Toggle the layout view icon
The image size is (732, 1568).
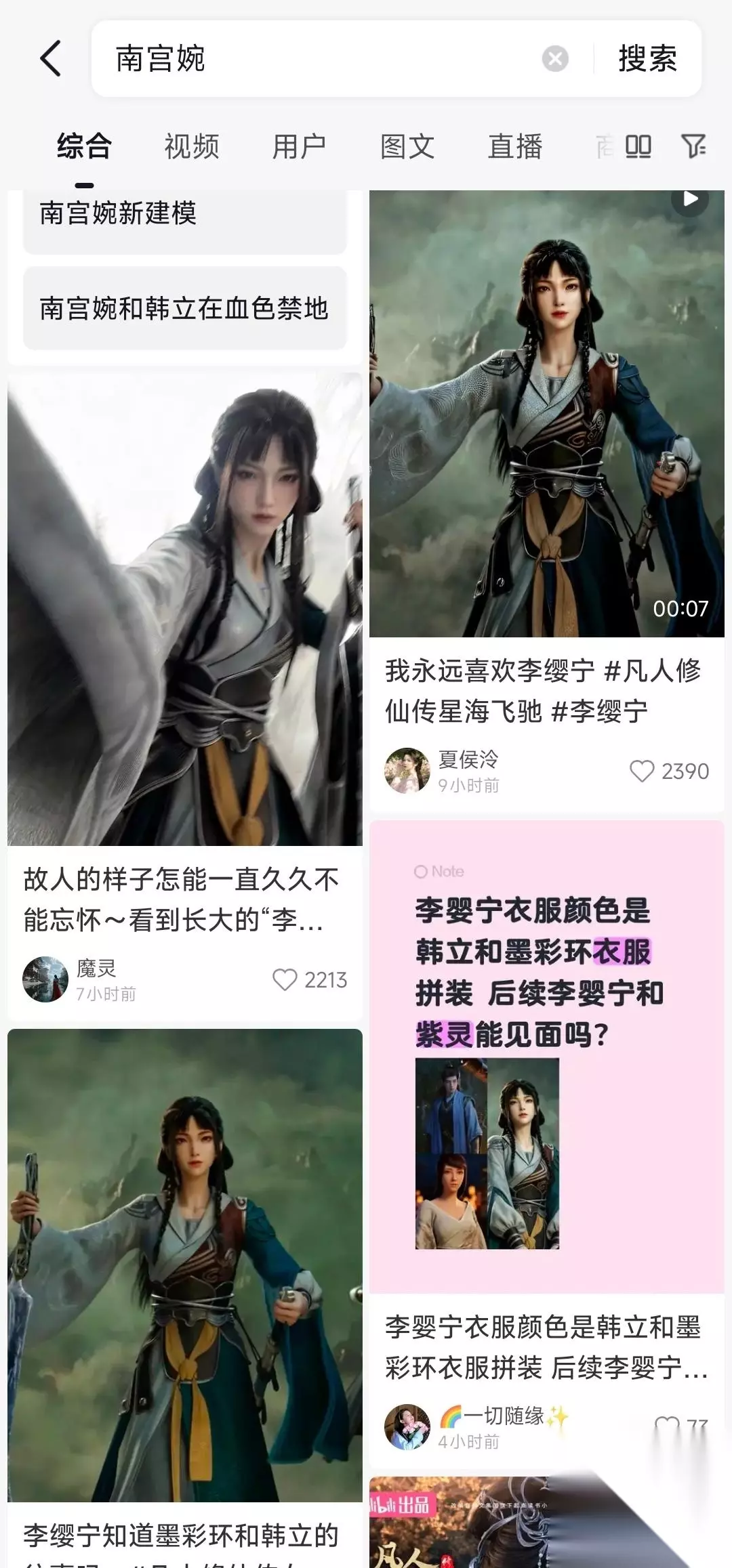tap(638, 146)
